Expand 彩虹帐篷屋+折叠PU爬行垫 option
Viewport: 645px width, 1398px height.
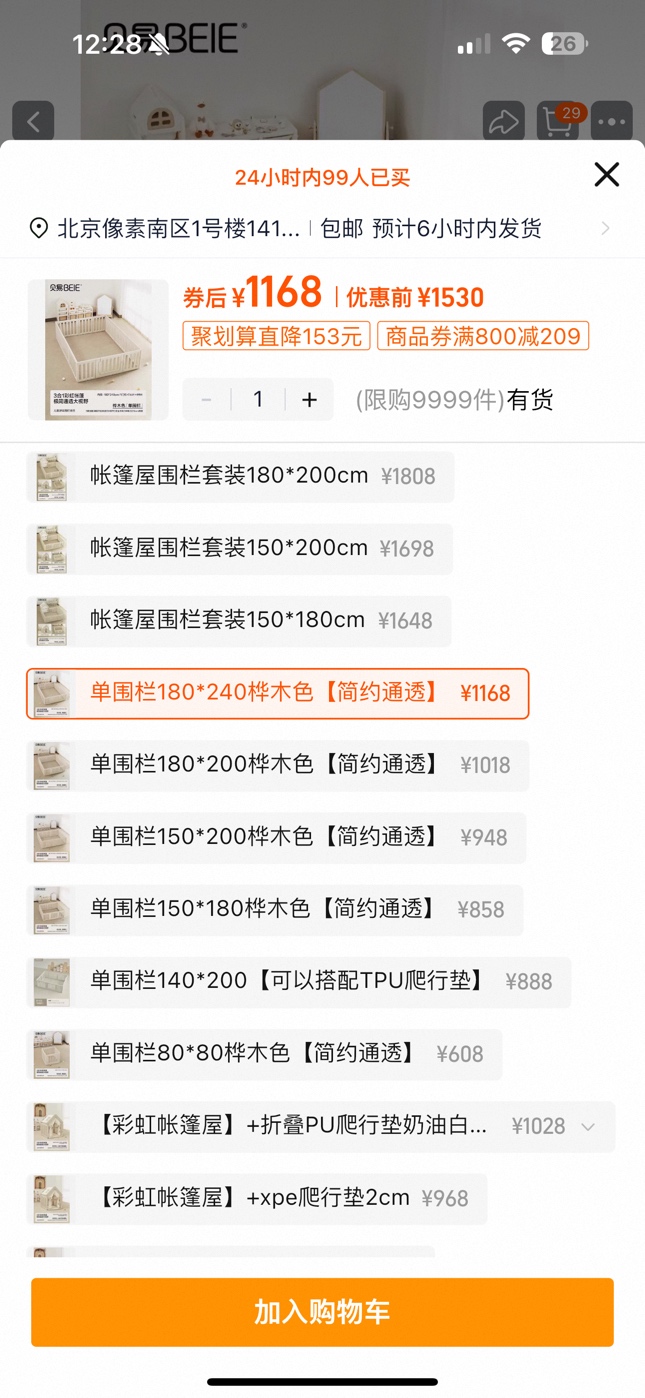click(x=588, y=1127)
